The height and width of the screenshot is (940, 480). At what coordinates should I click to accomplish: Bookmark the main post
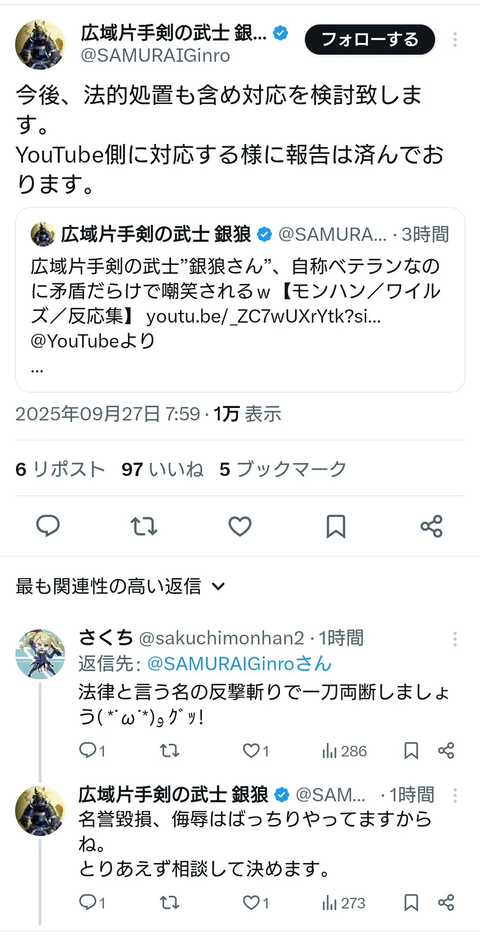(x=336, y=526)
